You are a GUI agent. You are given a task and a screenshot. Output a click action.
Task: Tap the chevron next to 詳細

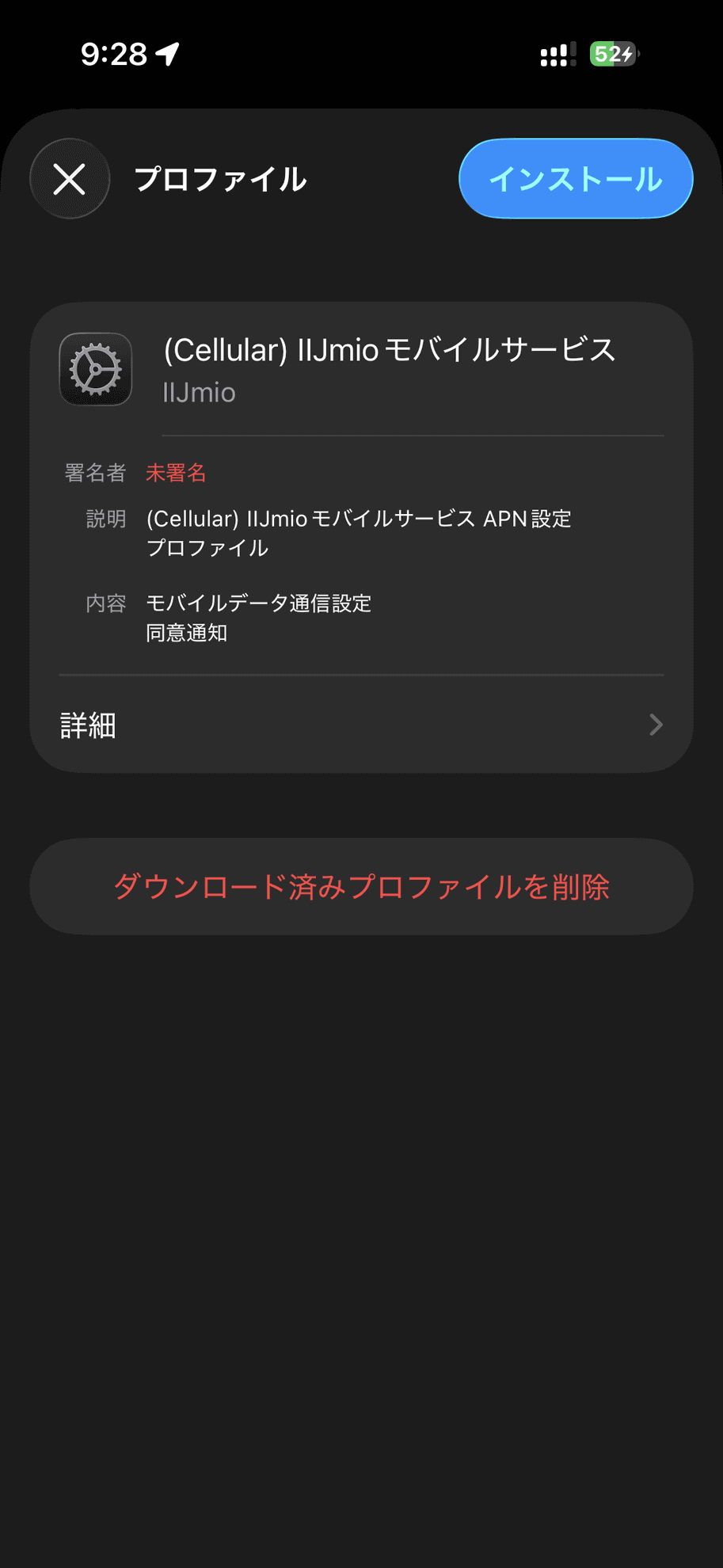coord(656,725)
